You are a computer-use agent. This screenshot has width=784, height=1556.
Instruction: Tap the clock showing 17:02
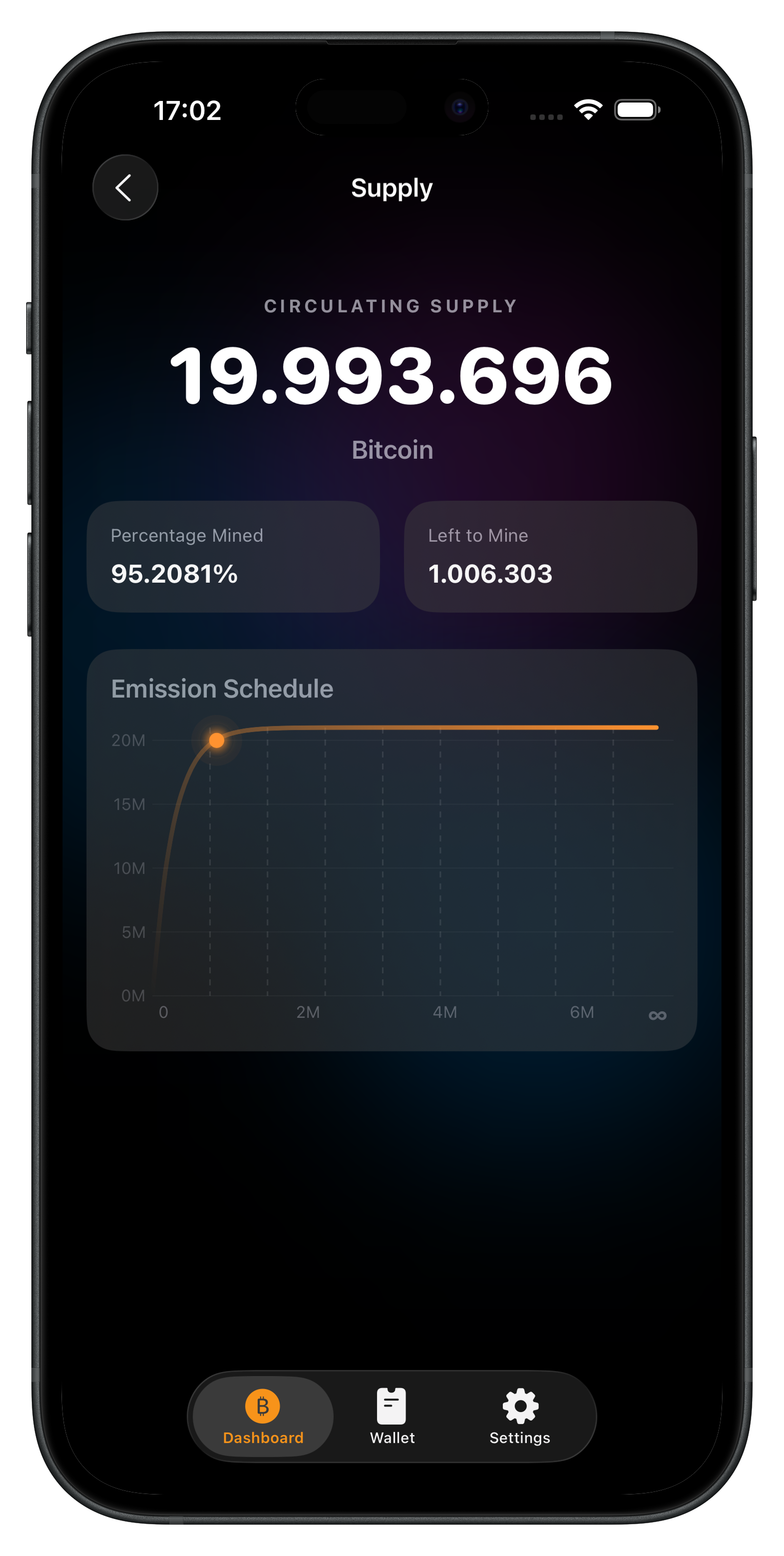(x=186, y=109)
